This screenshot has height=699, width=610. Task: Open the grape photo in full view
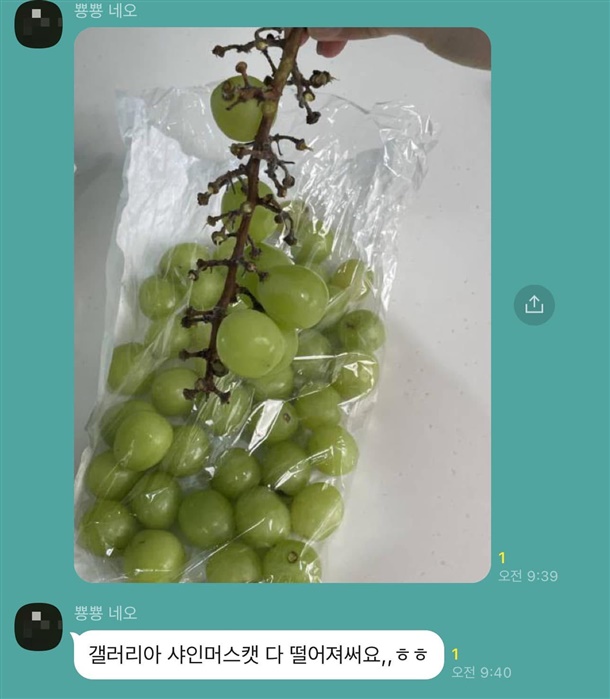(282, 305)
